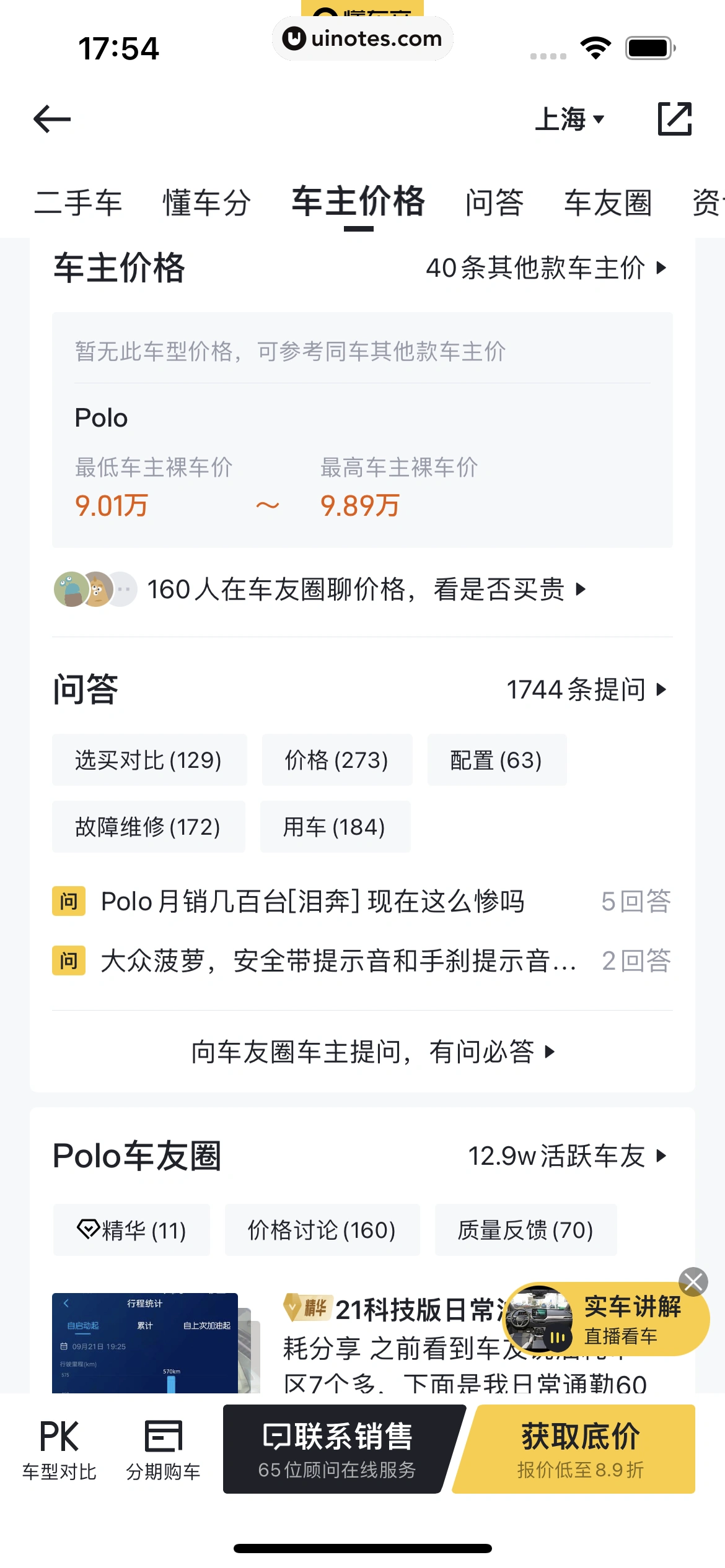Open question about Polo月销几百台
Viewport: 725px width, 1568px height.
313,902
